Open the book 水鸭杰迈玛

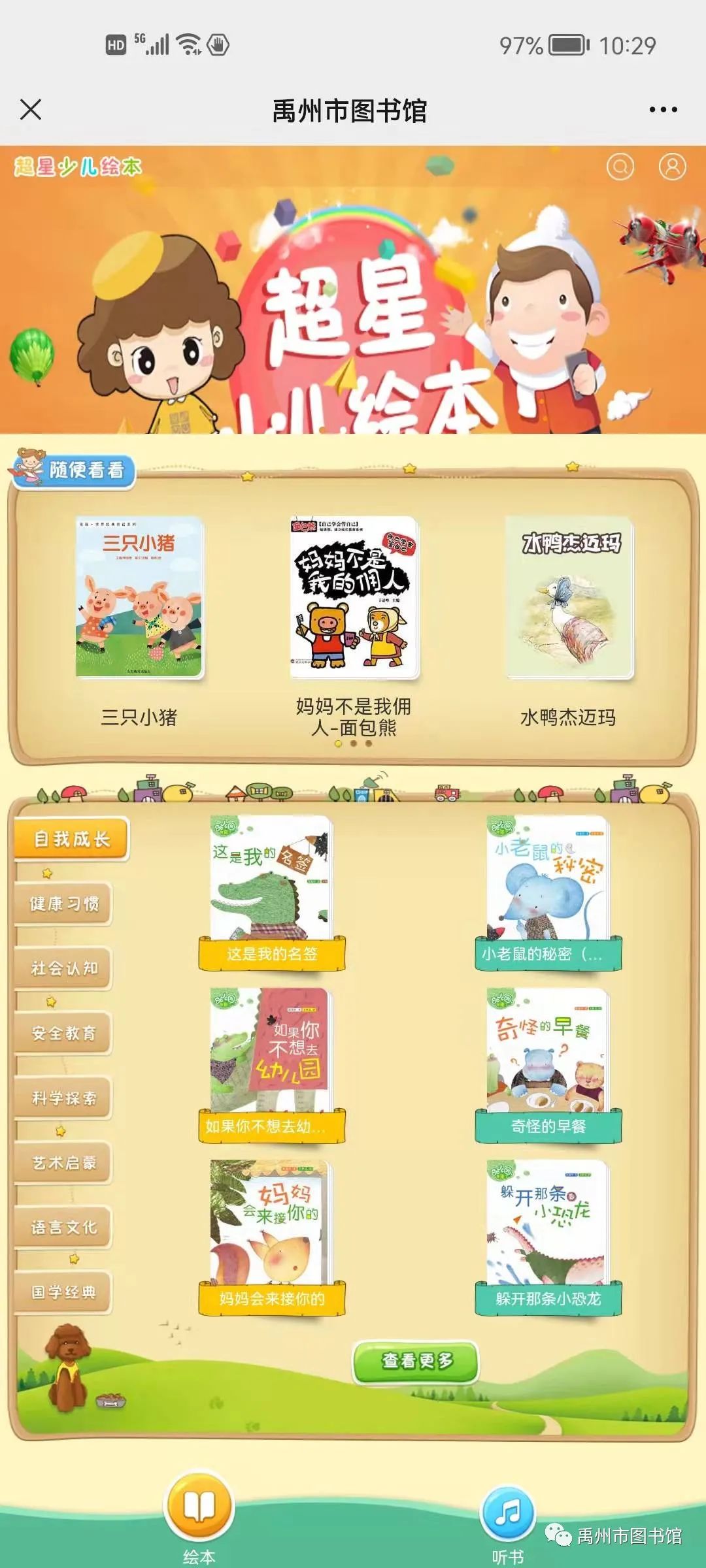pyautogui.click(x=569, y=598)
